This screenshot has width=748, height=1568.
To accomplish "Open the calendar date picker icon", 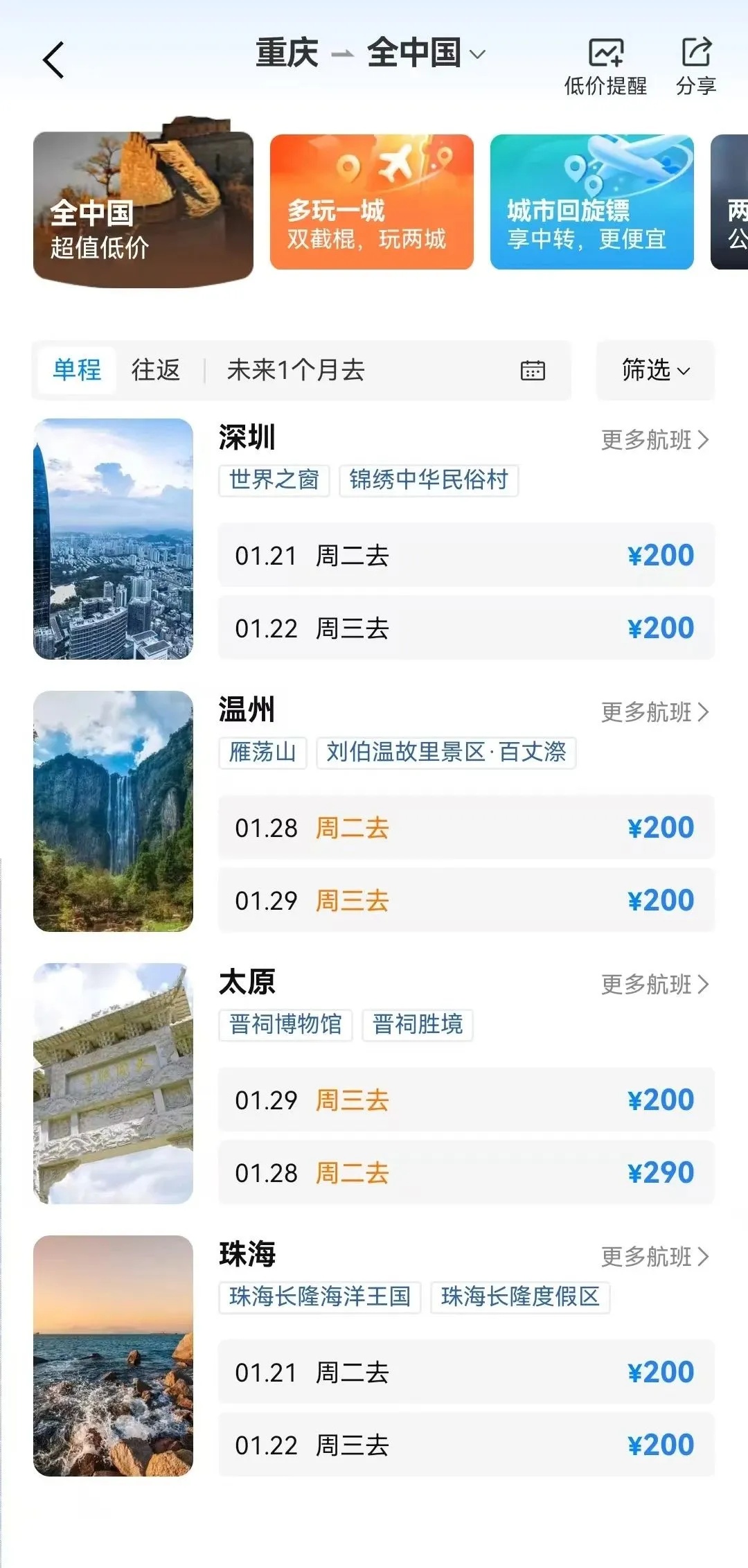I will 535,371.
